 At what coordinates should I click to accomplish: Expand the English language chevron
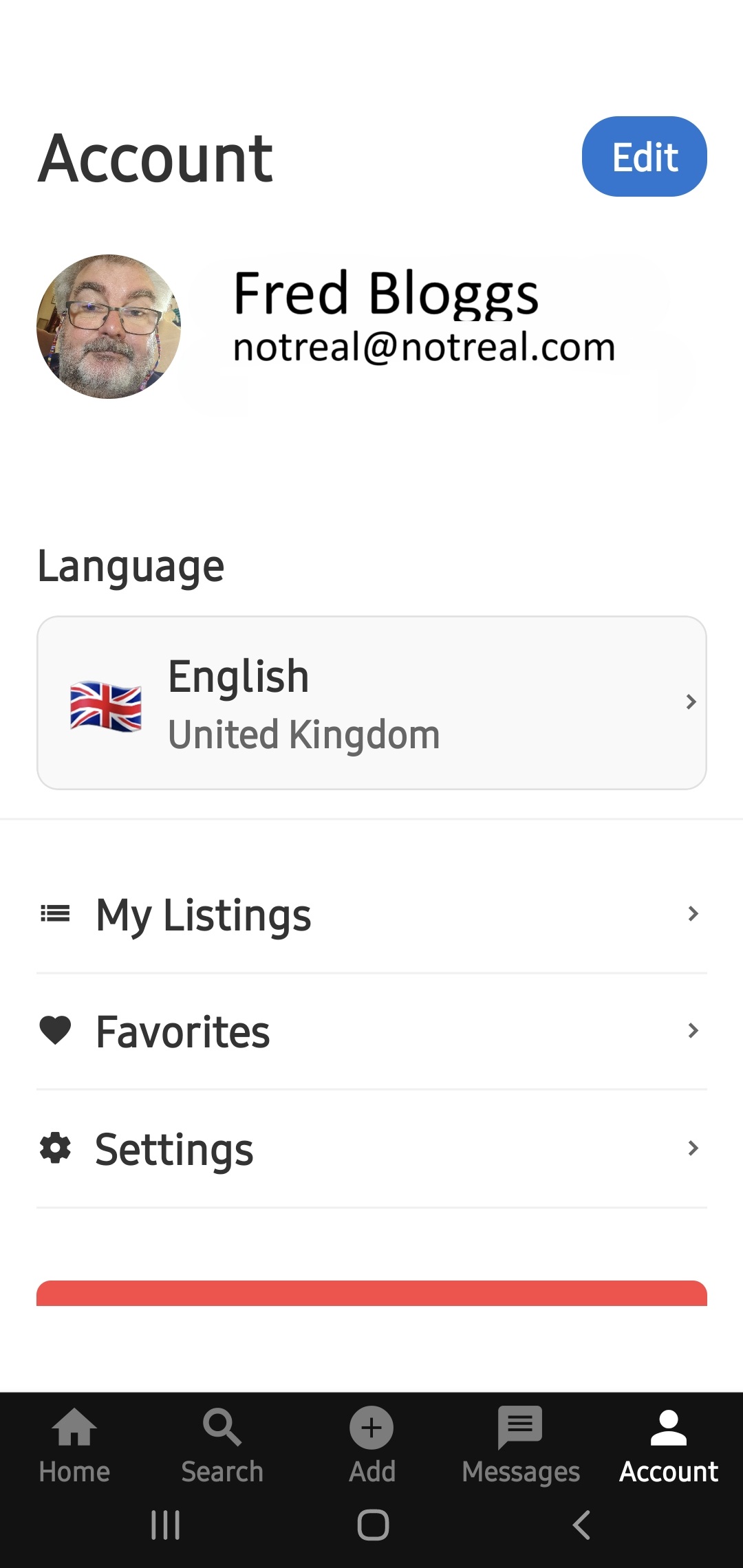(691, 702)
